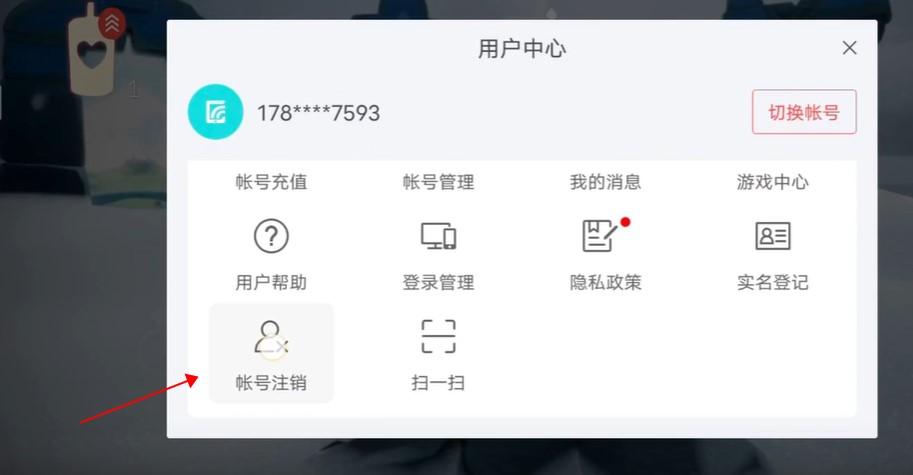This screenshot has width=913, height=475.
Task: Read the 隐私政策 privacy policy
Action: pos(605,253)
